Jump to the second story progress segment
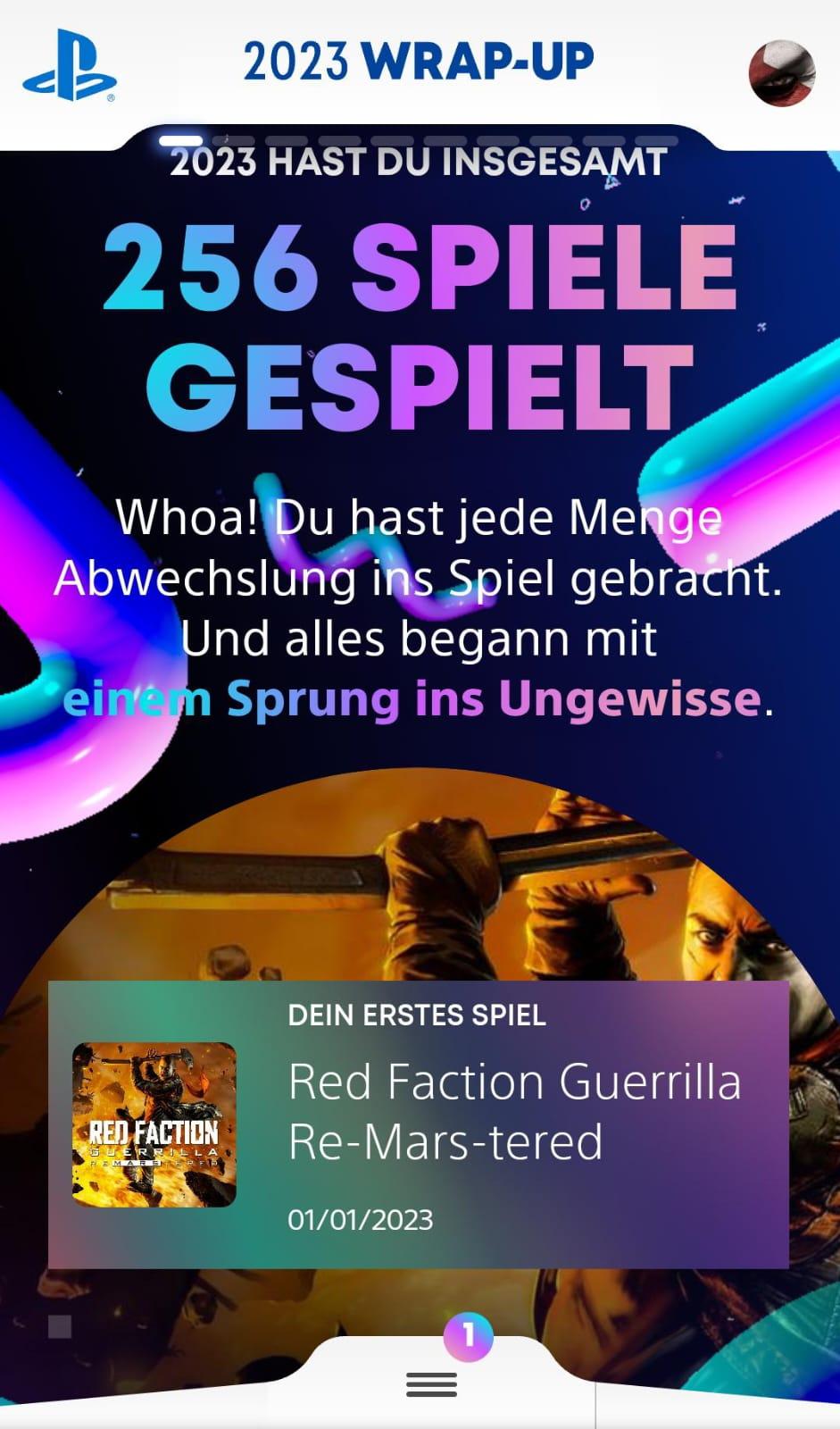Image resolution: width=840 pixels, height=1429 pixels. 234,141
